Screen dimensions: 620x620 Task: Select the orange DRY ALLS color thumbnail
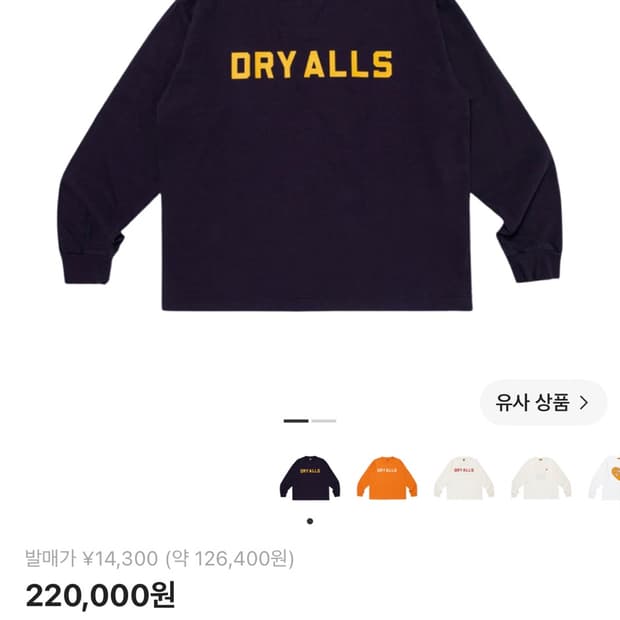point(387,478)
